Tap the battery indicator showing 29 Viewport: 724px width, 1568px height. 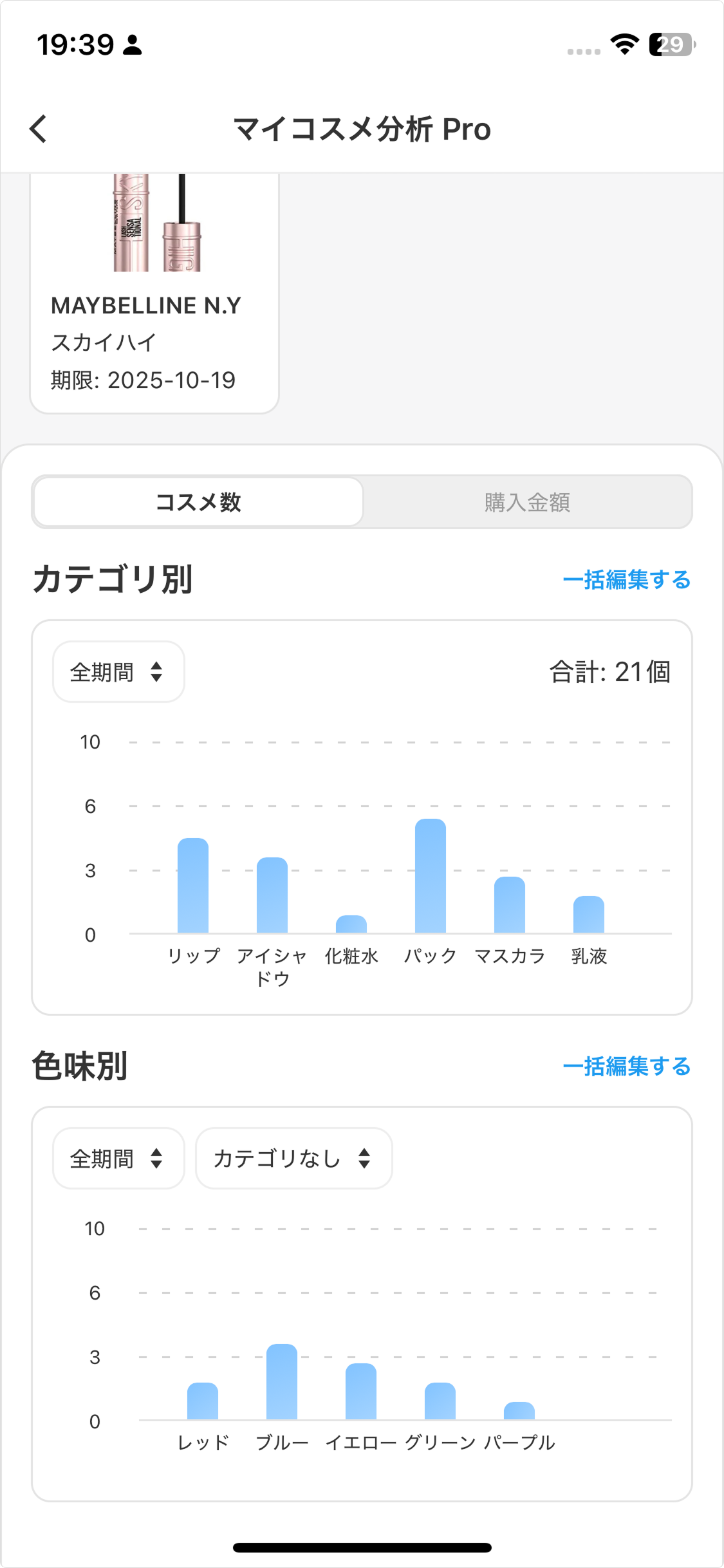[x=671, y=44]
